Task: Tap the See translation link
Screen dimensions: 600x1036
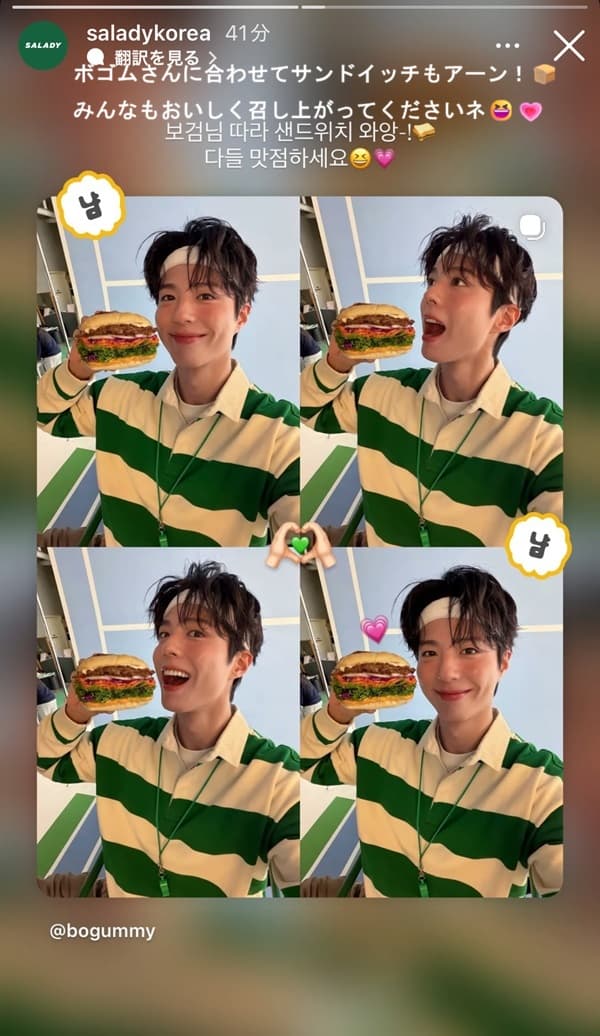Action: (x=150, y=56)
